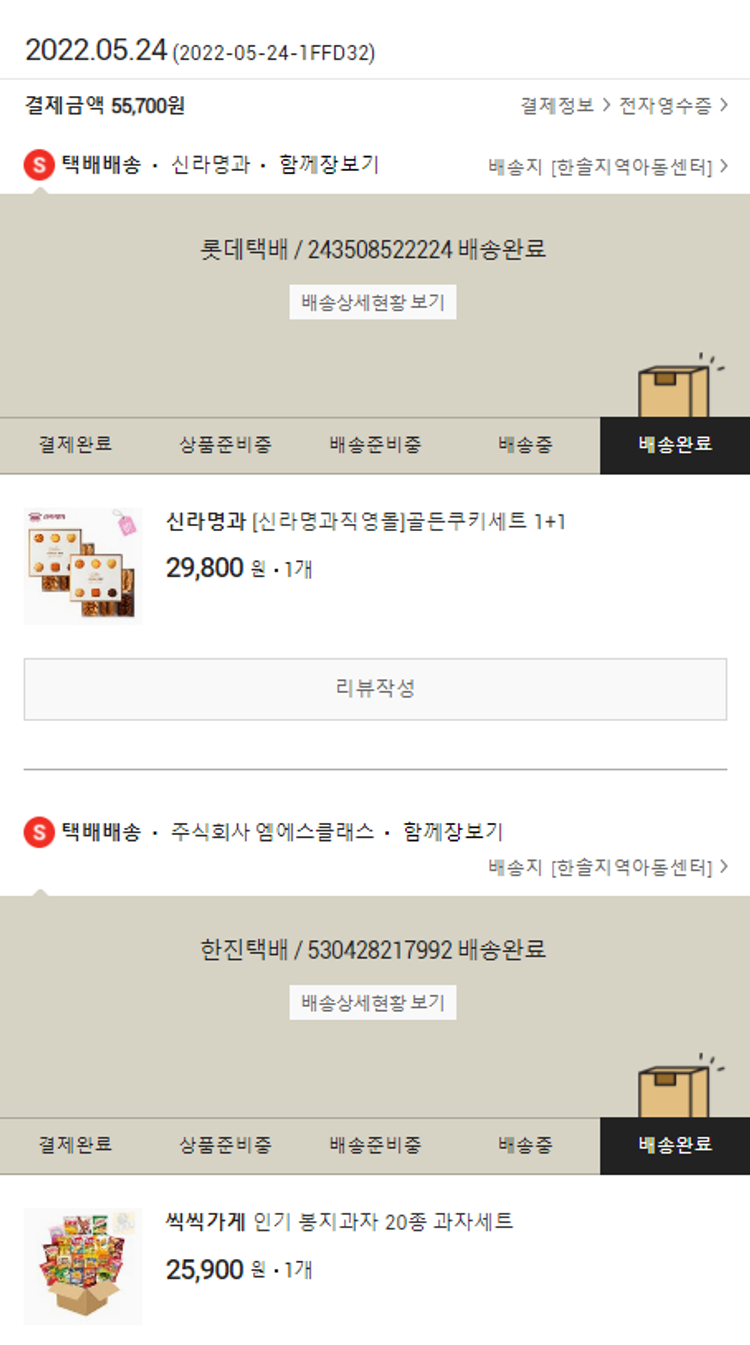Image resolution: width=750 pixels, height=1345 pixels.
Task: Open 배송지 for the 신라명과 shipment
Action: 608,166
